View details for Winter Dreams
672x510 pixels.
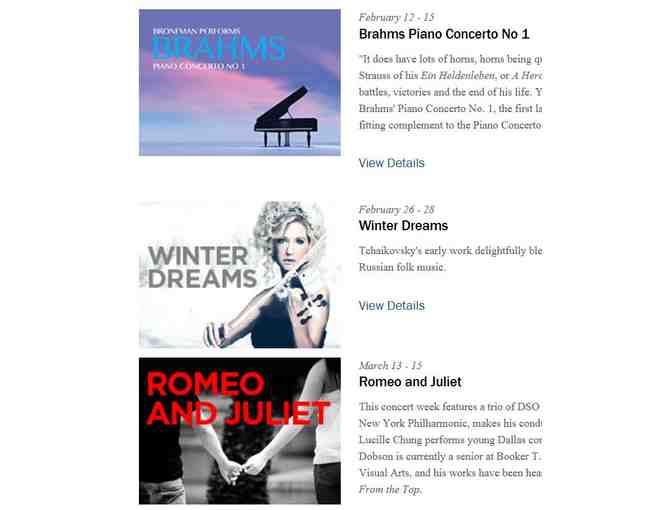click(391, 306)
